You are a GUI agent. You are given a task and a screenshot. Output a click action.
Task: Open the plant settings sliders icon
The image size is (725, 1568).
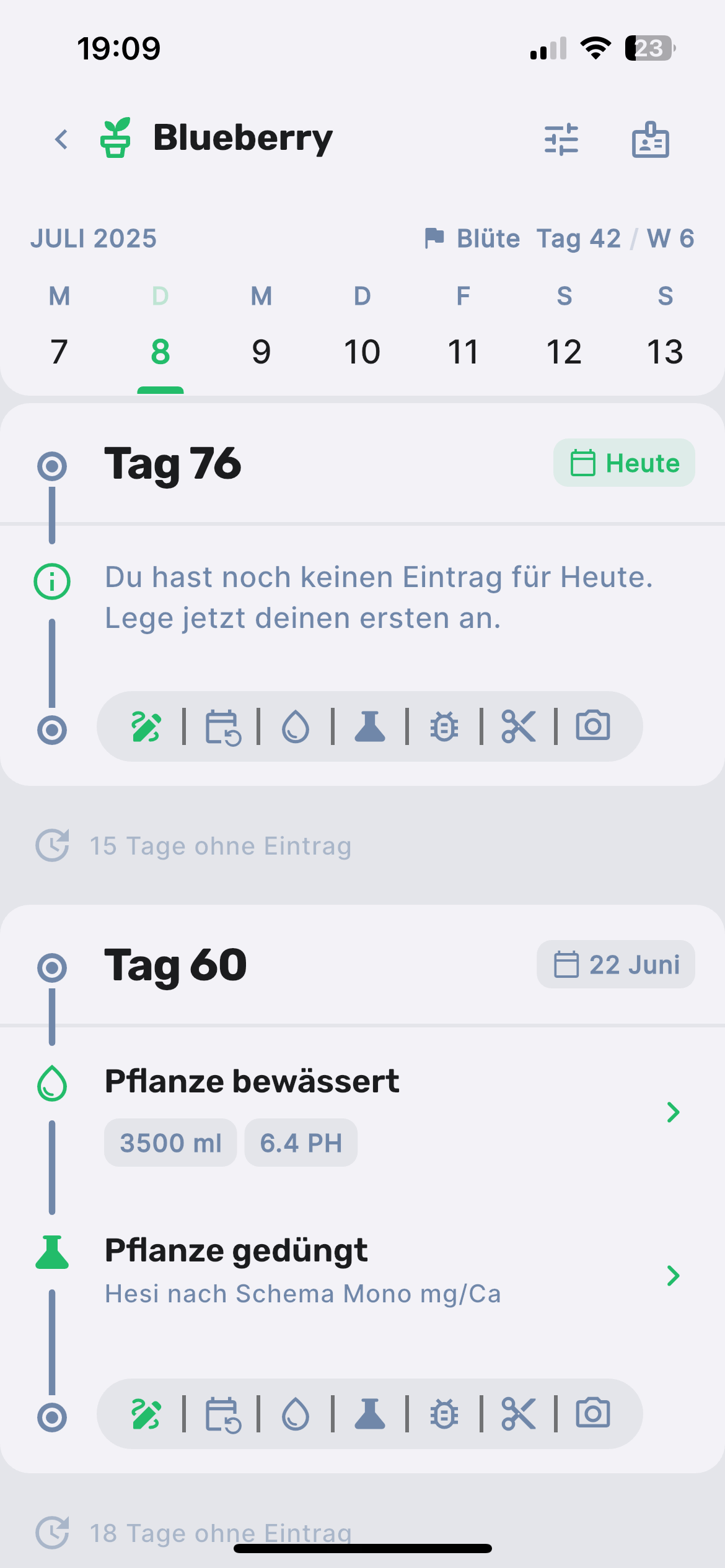click(561, 139)
